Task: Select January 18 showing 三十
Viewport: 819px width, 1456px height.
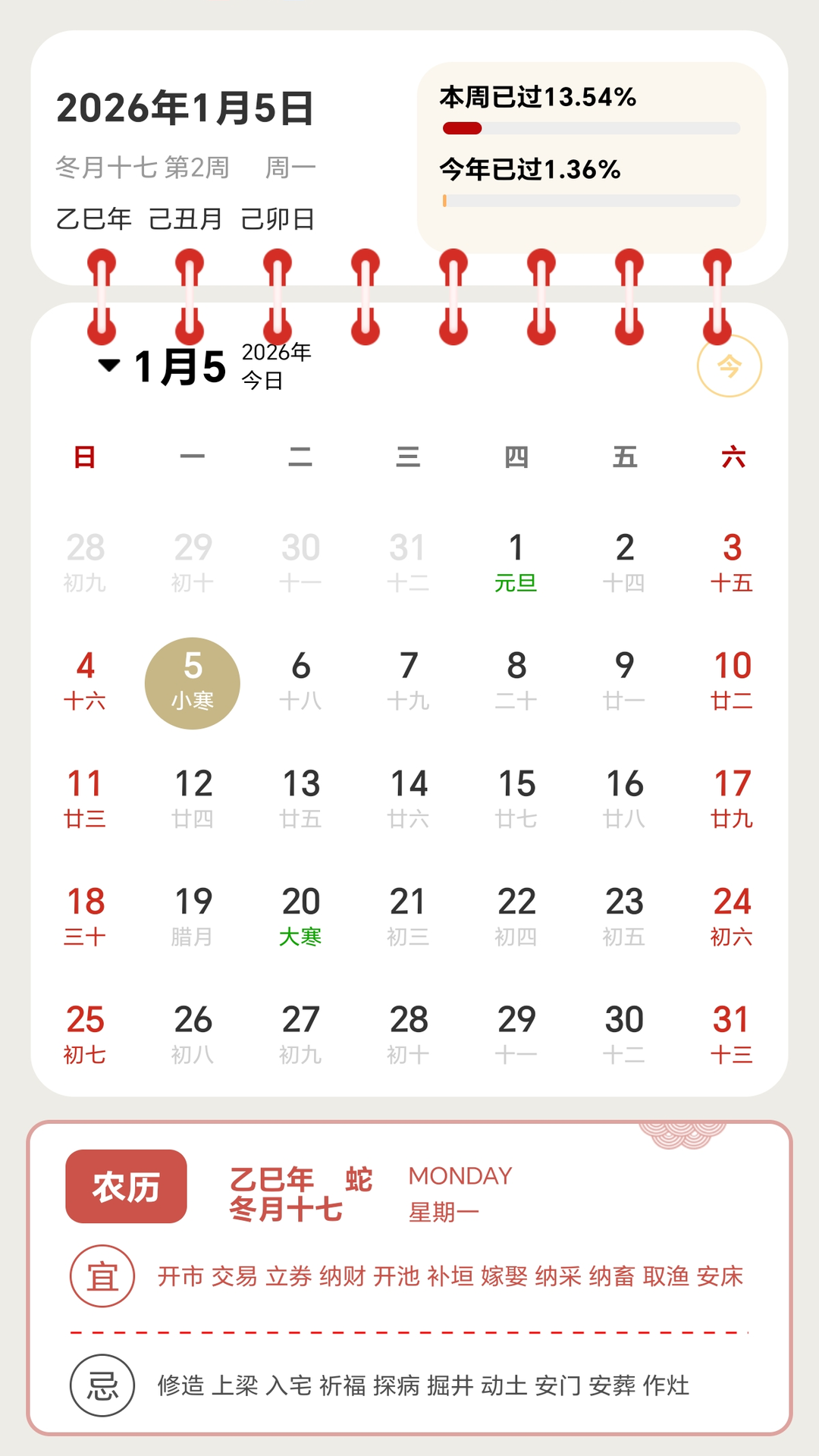Action: tap(86, 916)
